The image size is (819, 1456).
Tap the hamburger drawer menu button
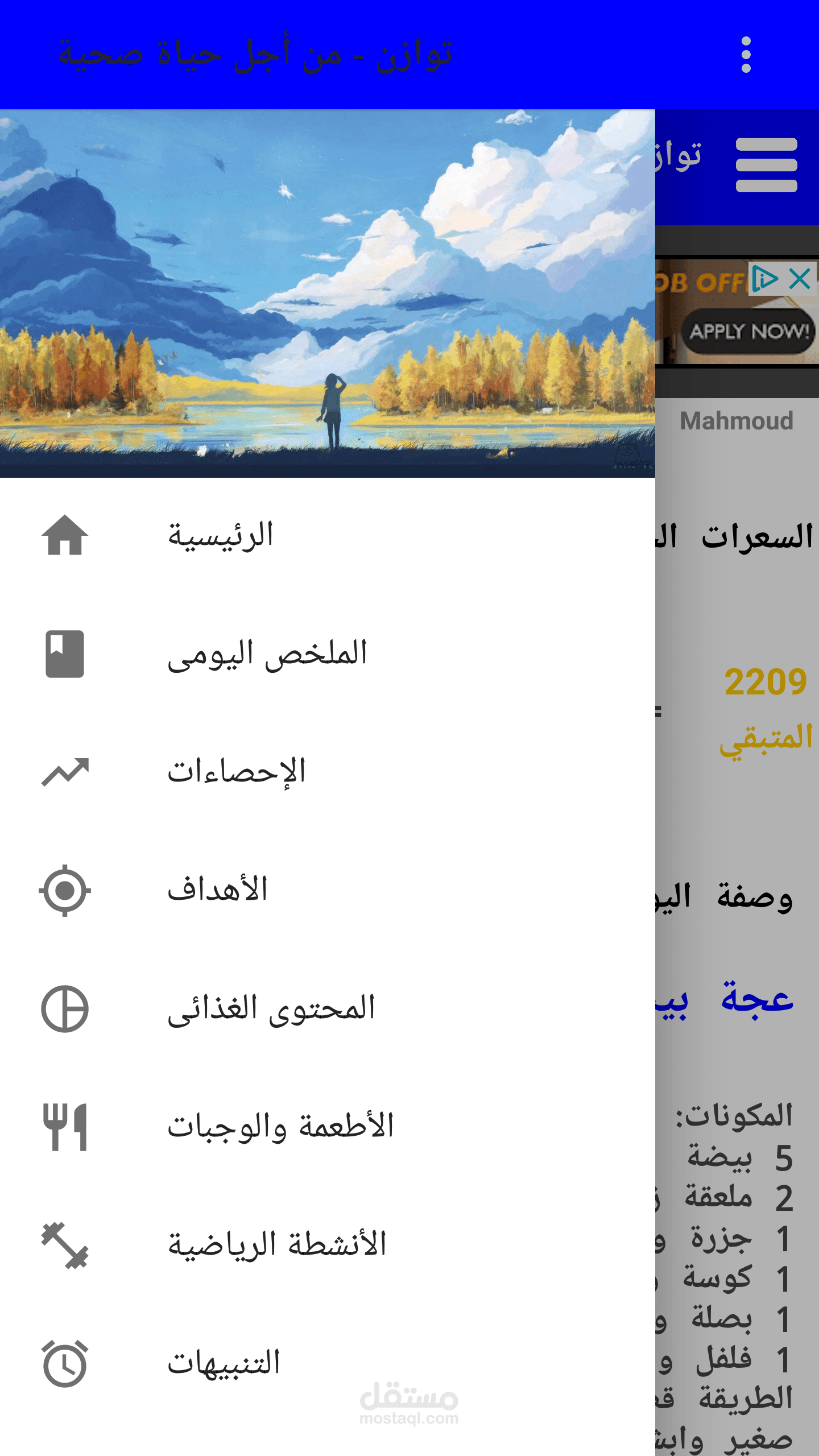click(766, 165)
